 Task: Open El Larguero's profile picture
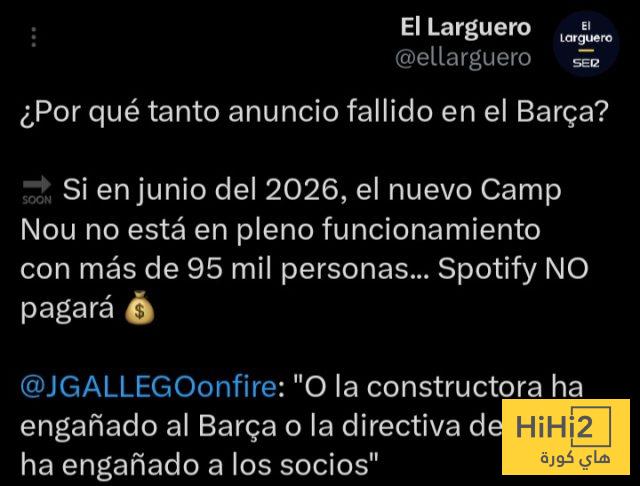pyautogui.click(x=584, y=43)
